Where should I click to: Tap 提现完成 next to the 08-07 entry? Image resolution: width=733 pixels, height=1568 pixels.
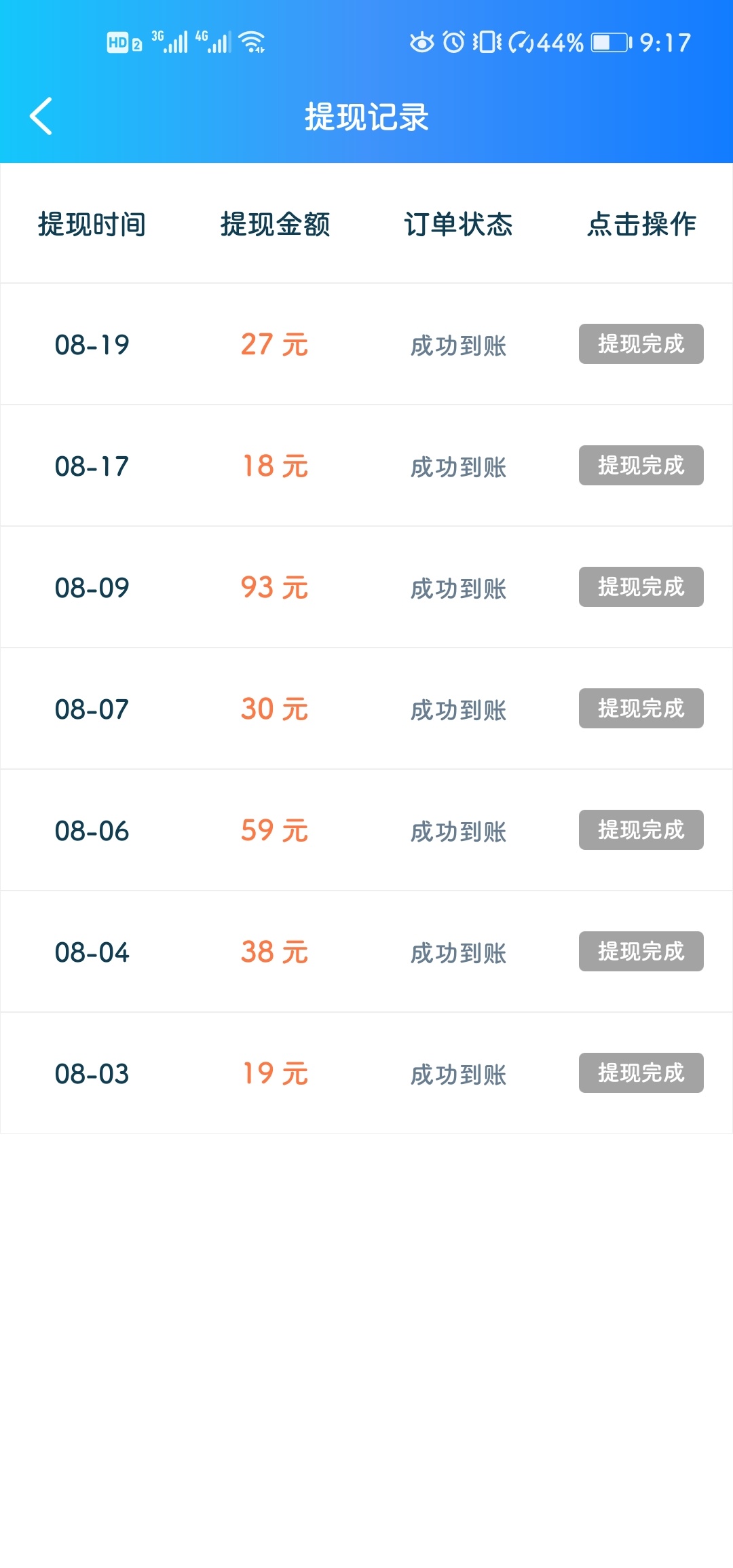click(x=641, y=708)
